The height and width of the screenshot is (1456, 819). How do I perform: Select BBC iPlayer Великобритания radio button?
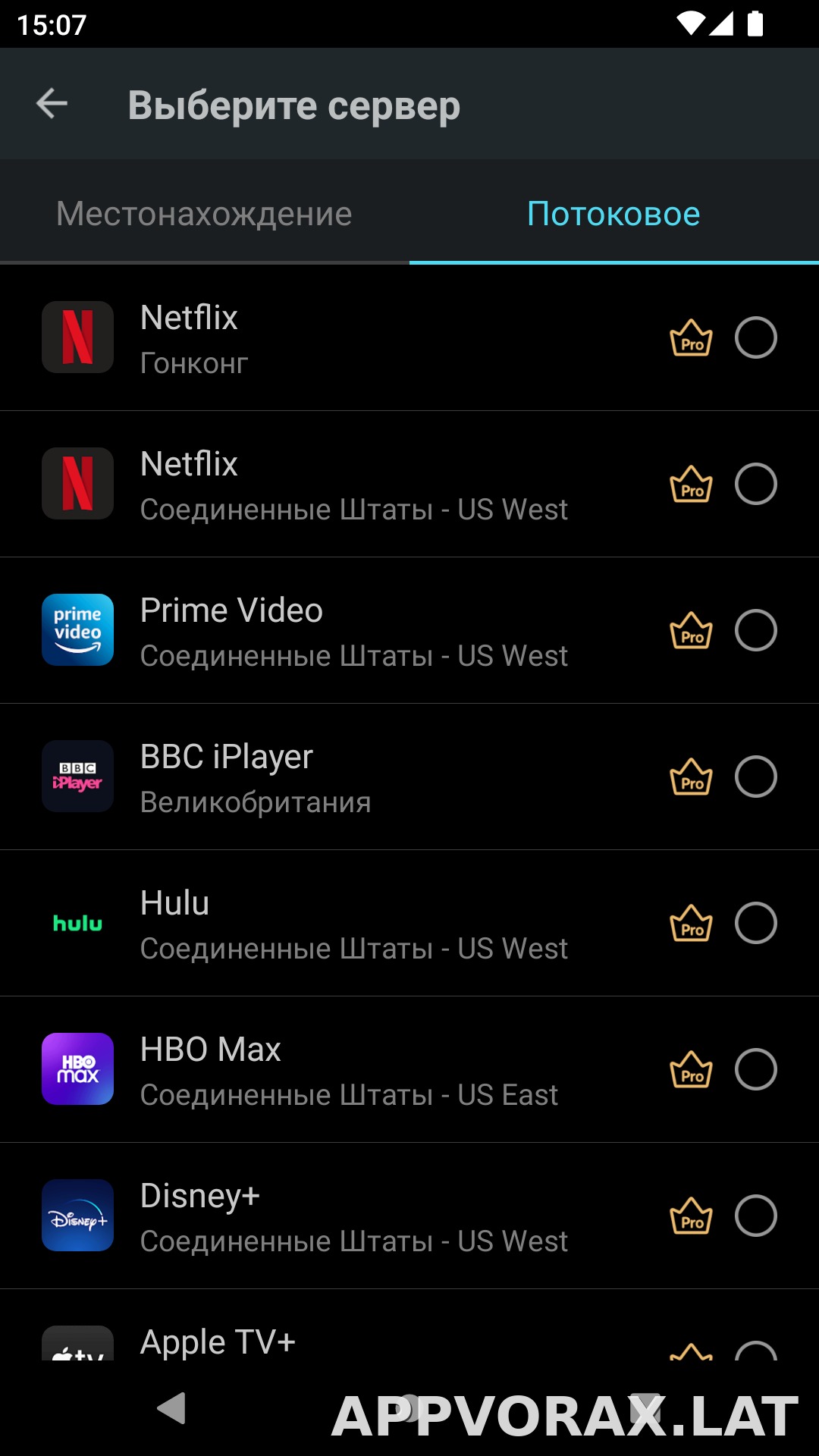[x=756, y=777]
